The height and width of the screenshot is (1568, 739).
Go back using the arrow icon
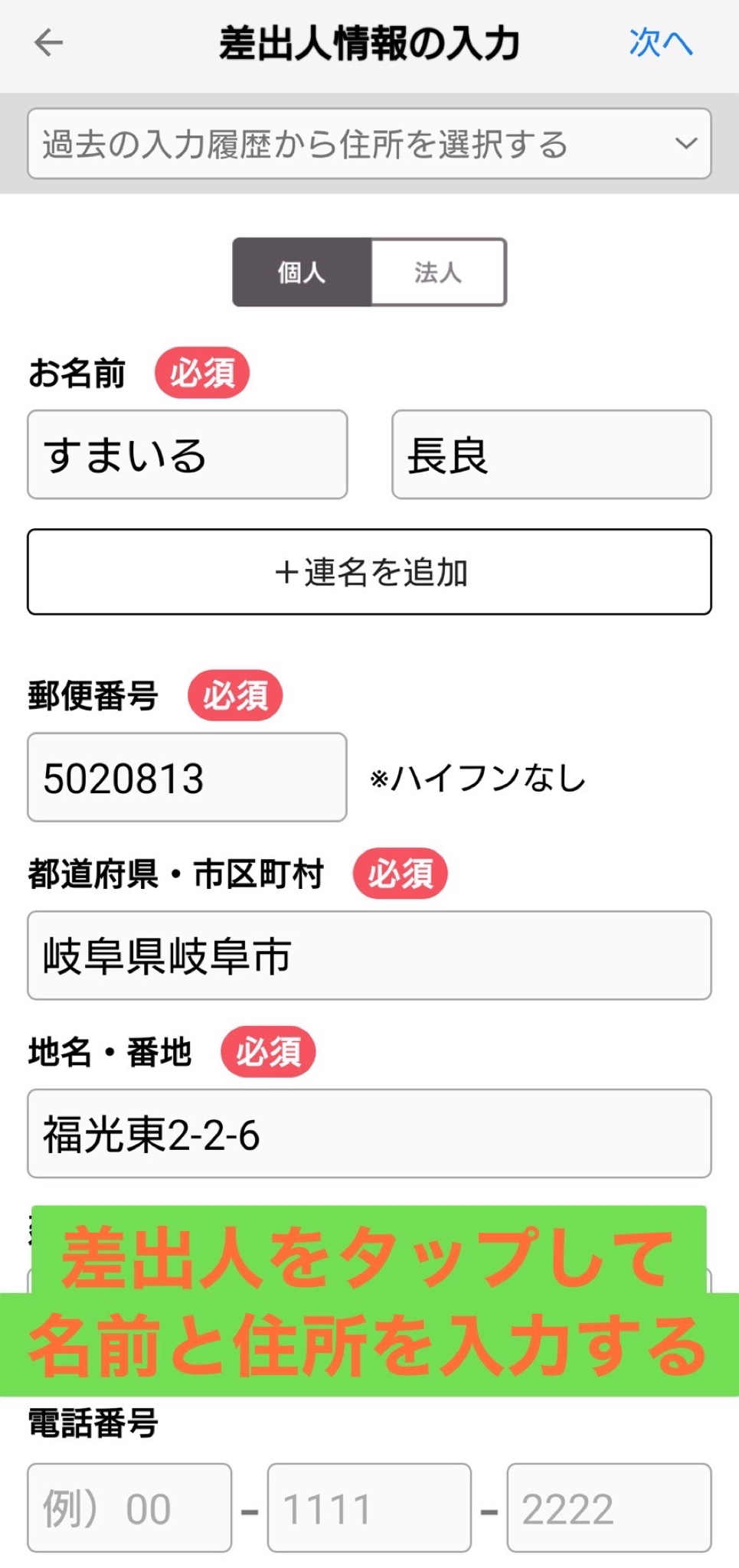pyautogui.click(x=48, y=43)
